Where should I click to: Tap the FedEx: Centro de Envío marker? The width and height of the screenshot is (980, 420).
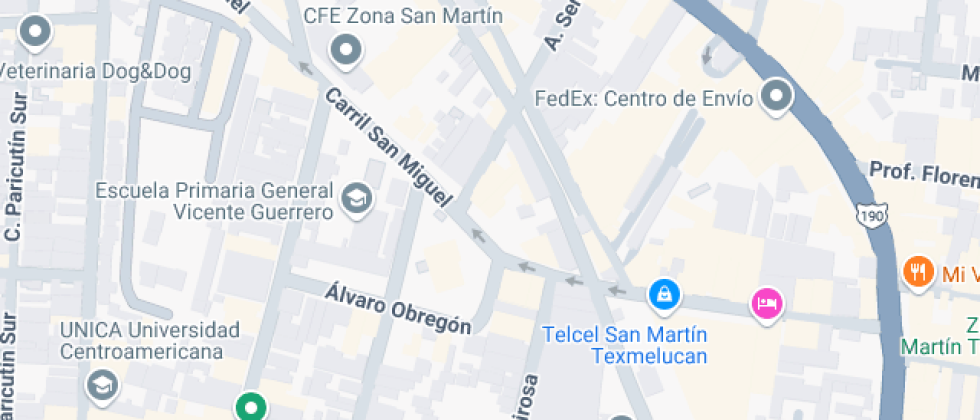tap(776, 97)
